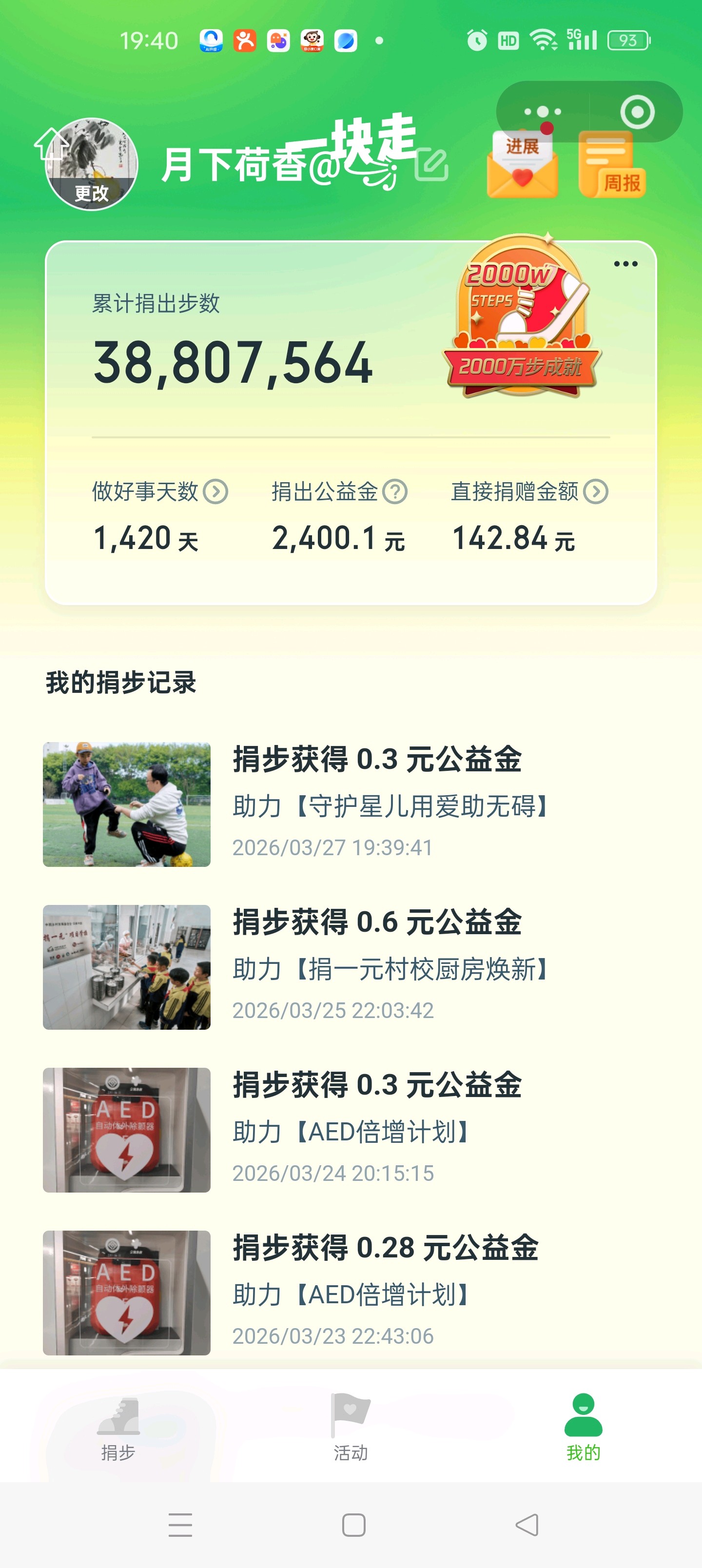Open 做好事天数 details arrow
The height and width of the screenshot is (1568, 702).
(x=215, y=492)
